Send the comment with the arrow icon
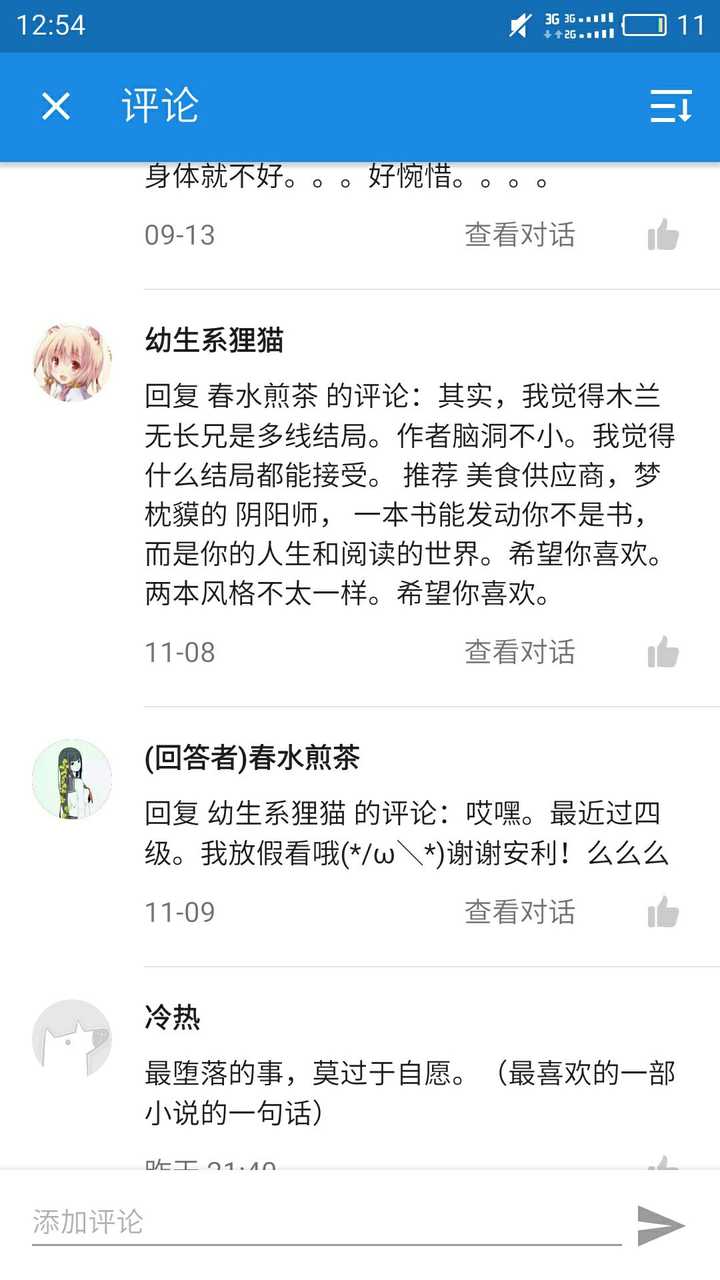Screen dimensions: 720x1280 [x=662, y=1225]
